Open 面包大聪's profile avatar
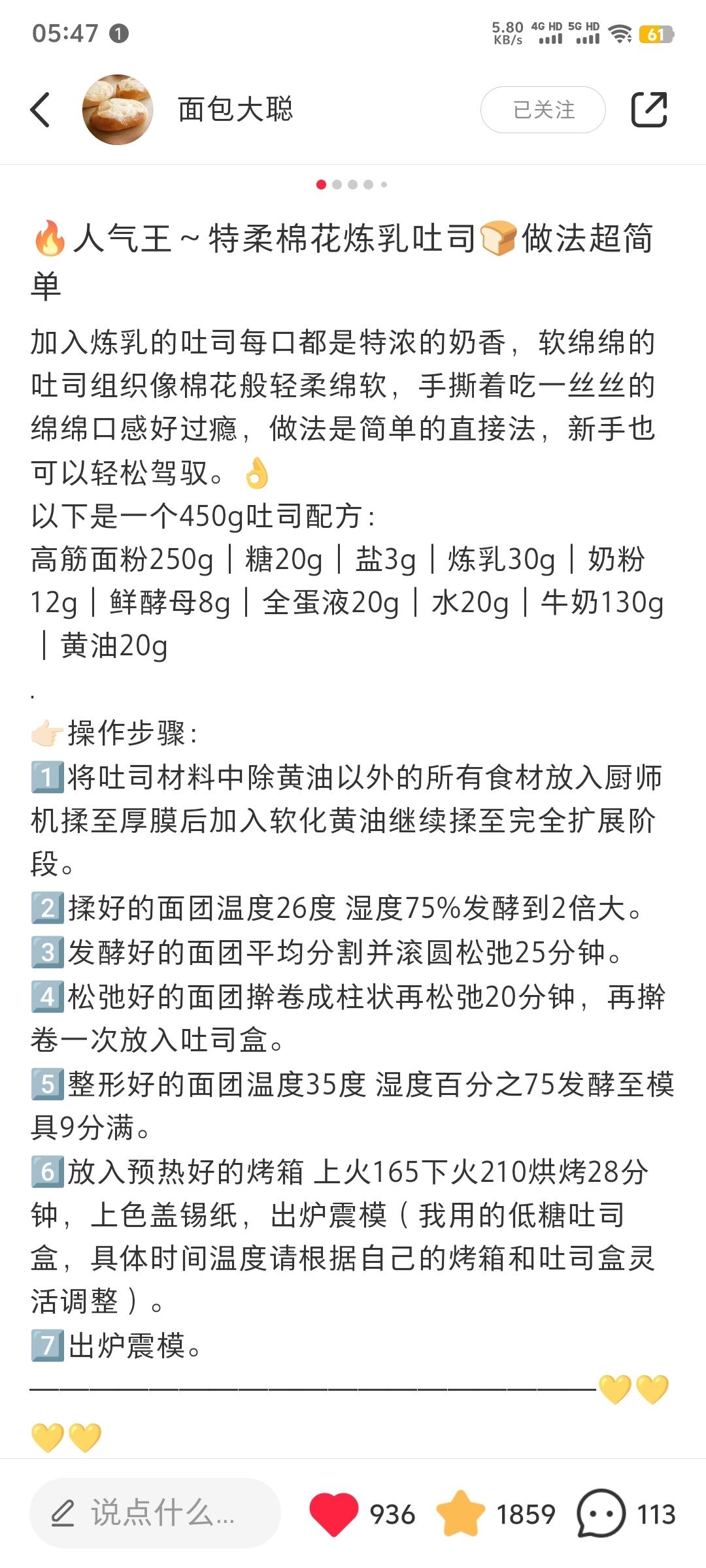706x1568 pixels. coord(118,110)
